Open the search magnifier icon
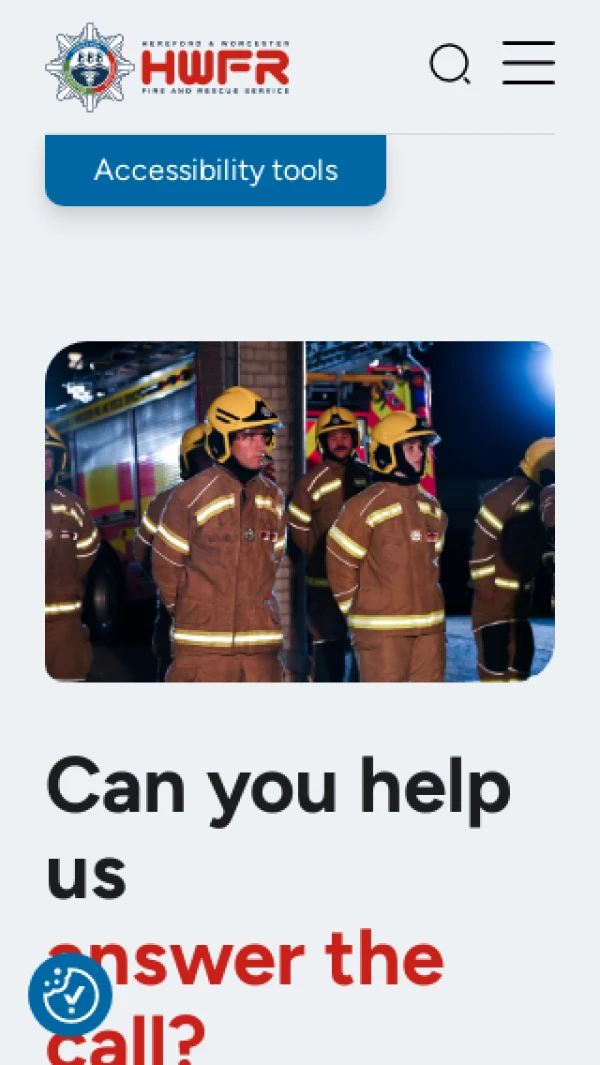600x1065 pixels. [x=450, y=65]
